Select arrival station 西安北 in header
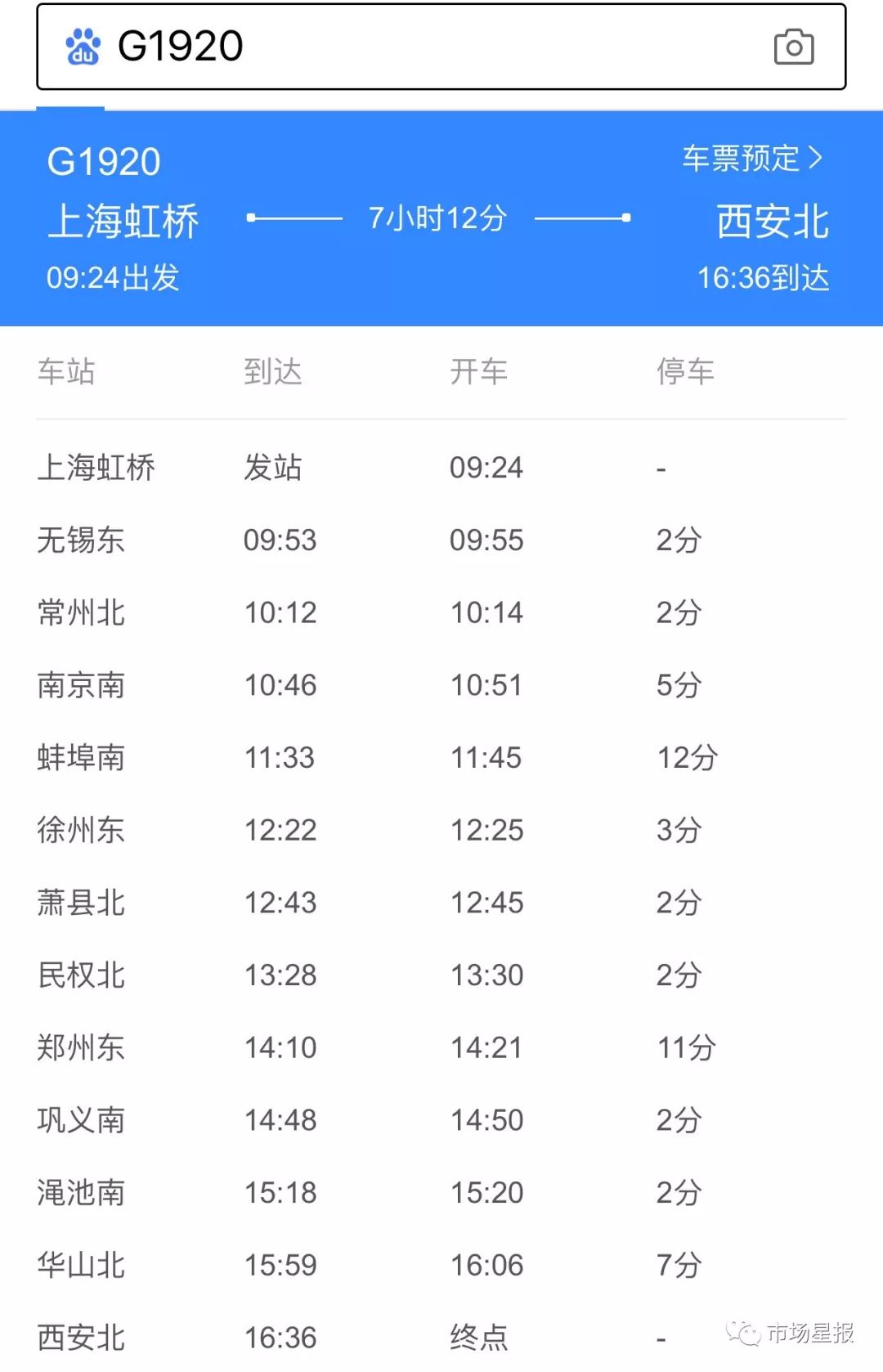The image size is (883, 1372). pos(773,222)
